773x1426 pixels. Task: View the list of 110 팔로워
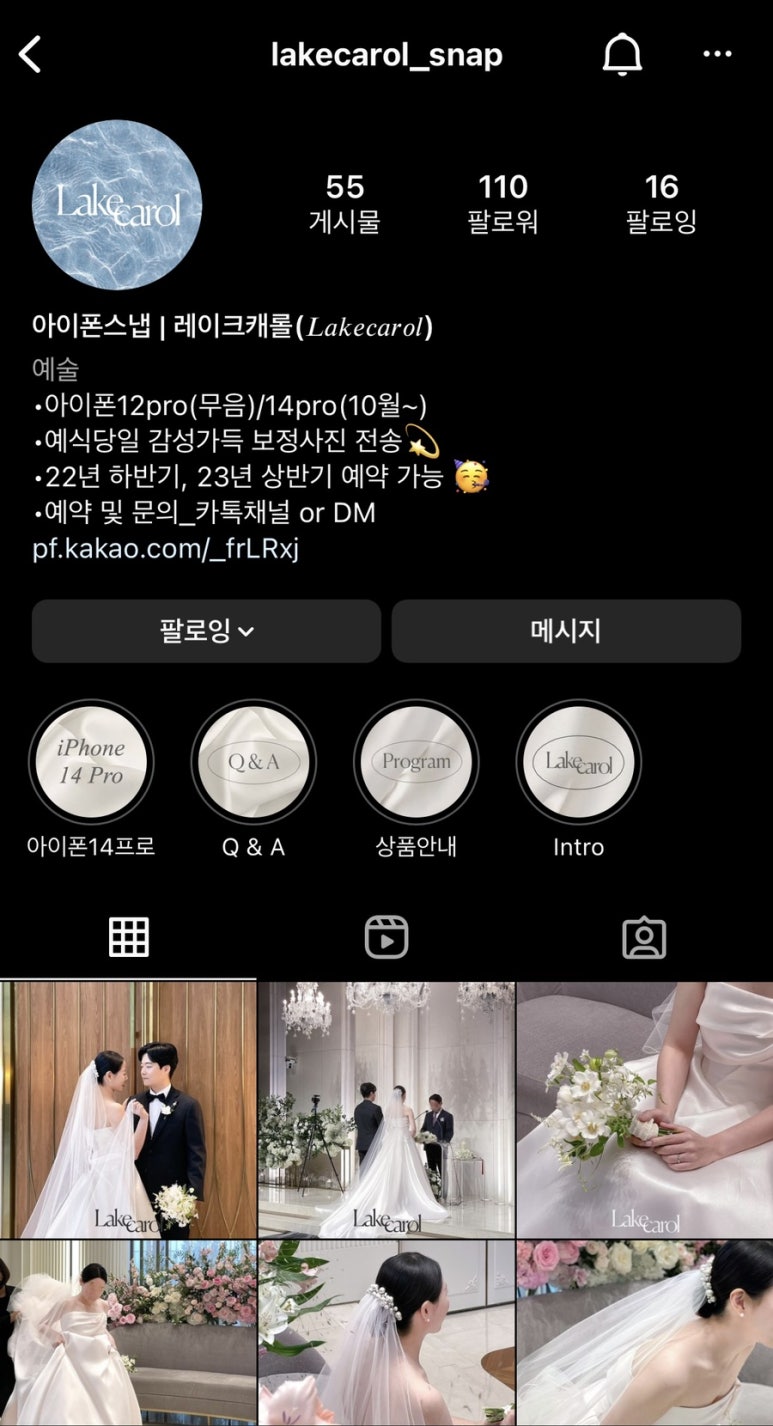[502, 203]
